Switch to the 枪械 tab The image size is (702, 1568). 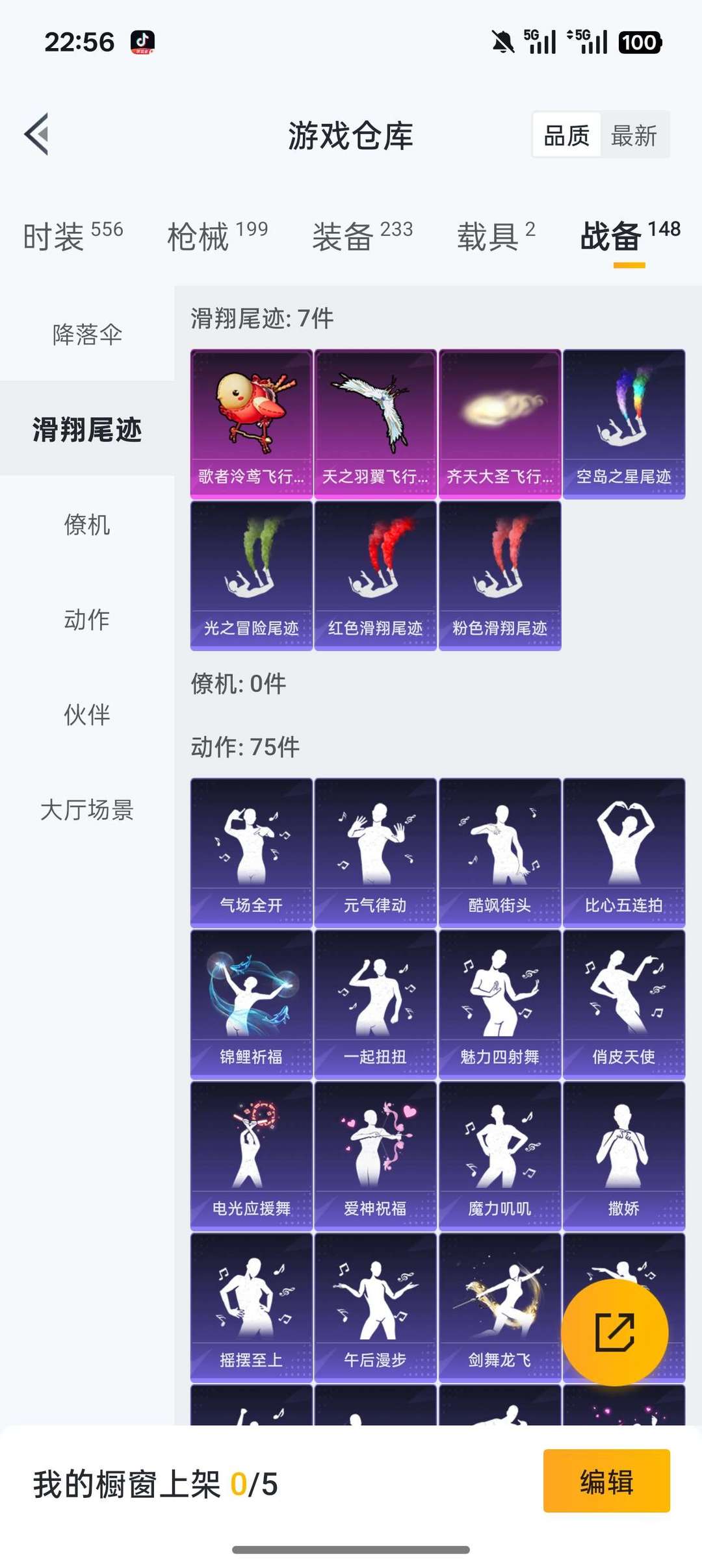click(217, 236)
